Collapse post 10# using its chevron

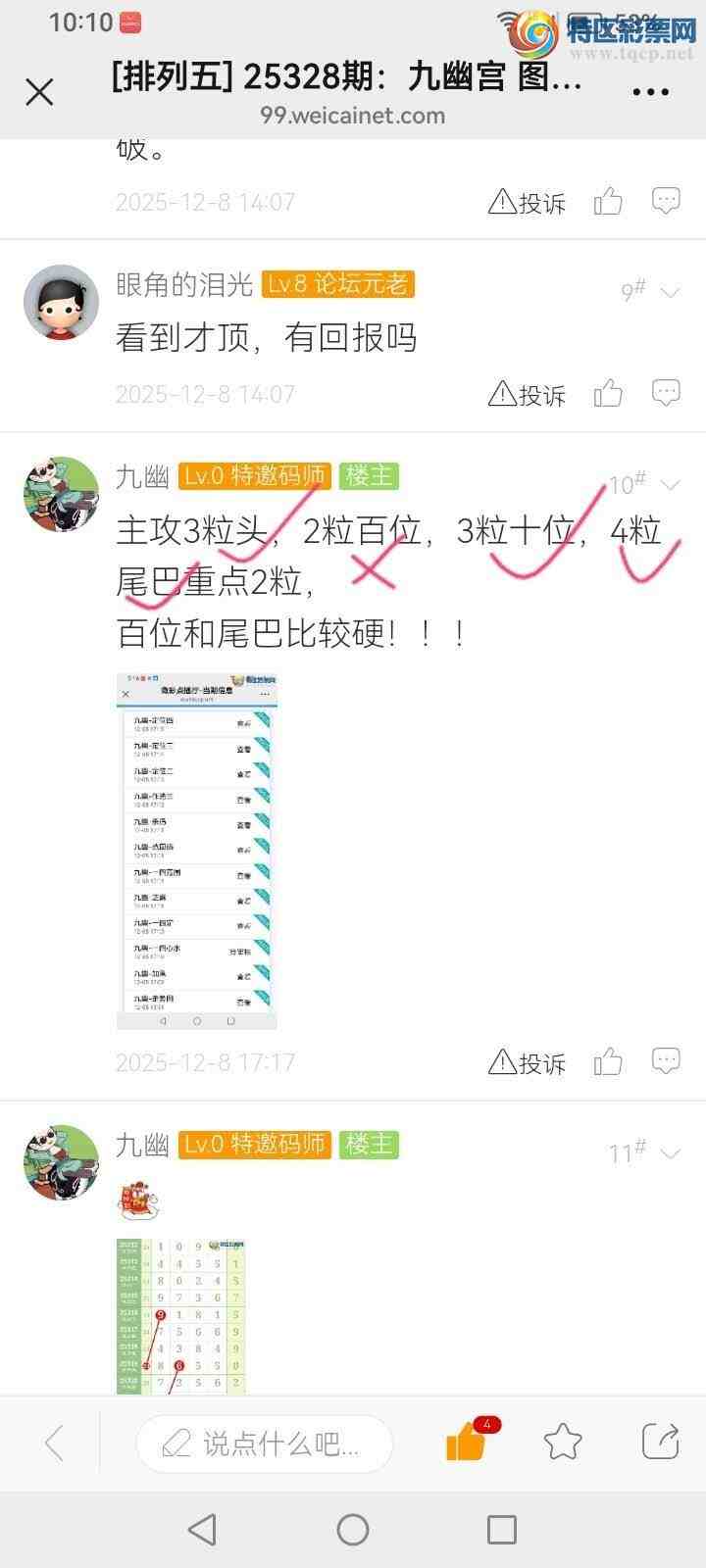pyautogui.click(x=669, y=483)
